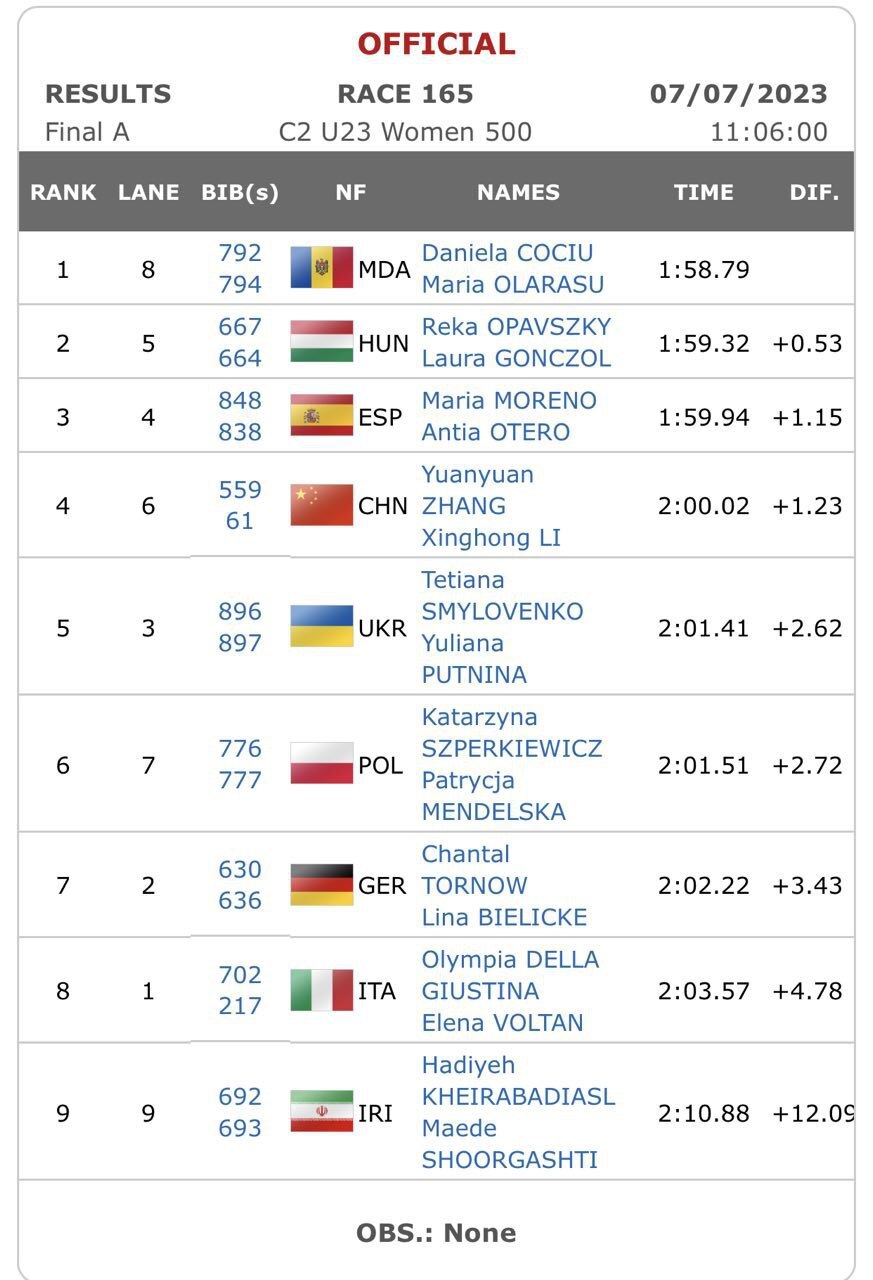
Task: Open Chantal TORNOW's athlete link
Action: pos(474,870)
